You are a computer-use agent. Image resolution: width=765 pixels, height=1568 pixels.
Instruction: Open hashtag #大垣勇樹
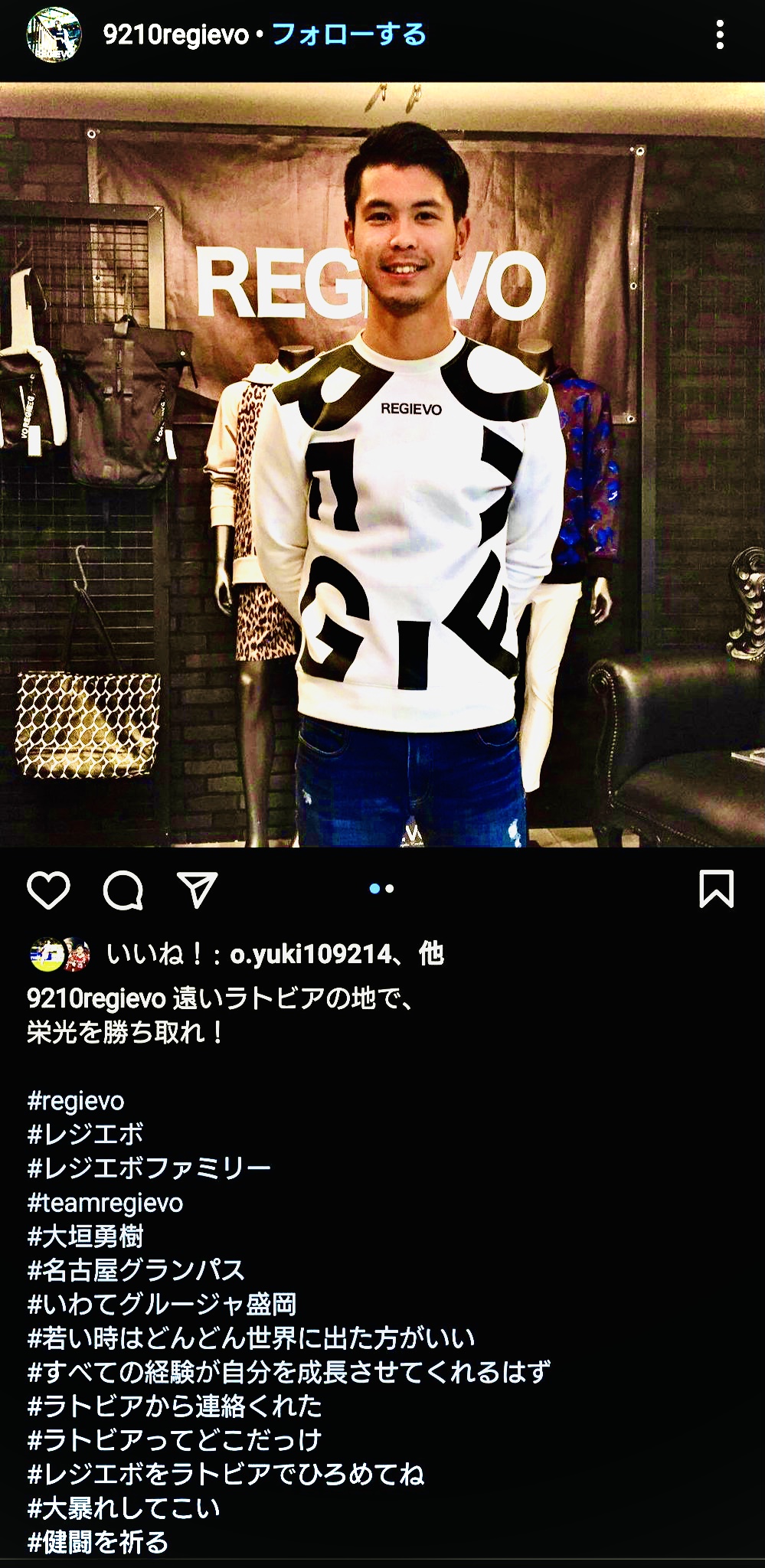pos(86,1236)
